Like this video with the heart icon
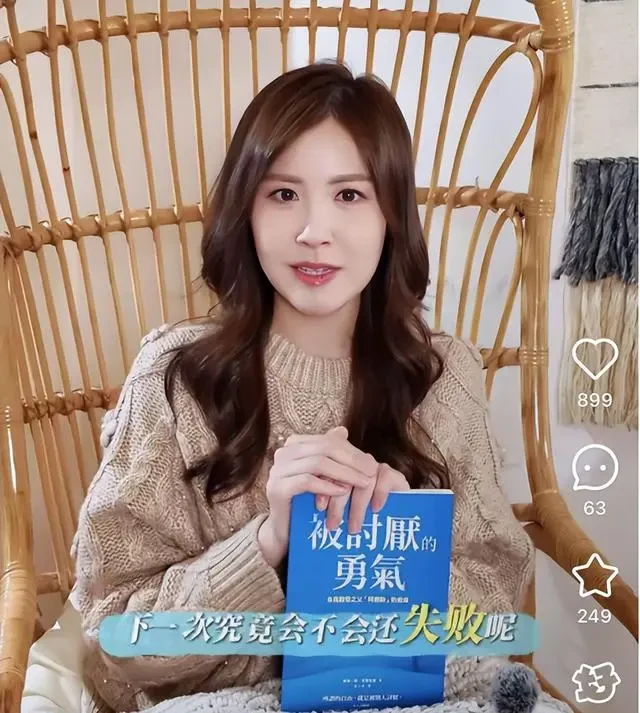 tap(595, 359)
